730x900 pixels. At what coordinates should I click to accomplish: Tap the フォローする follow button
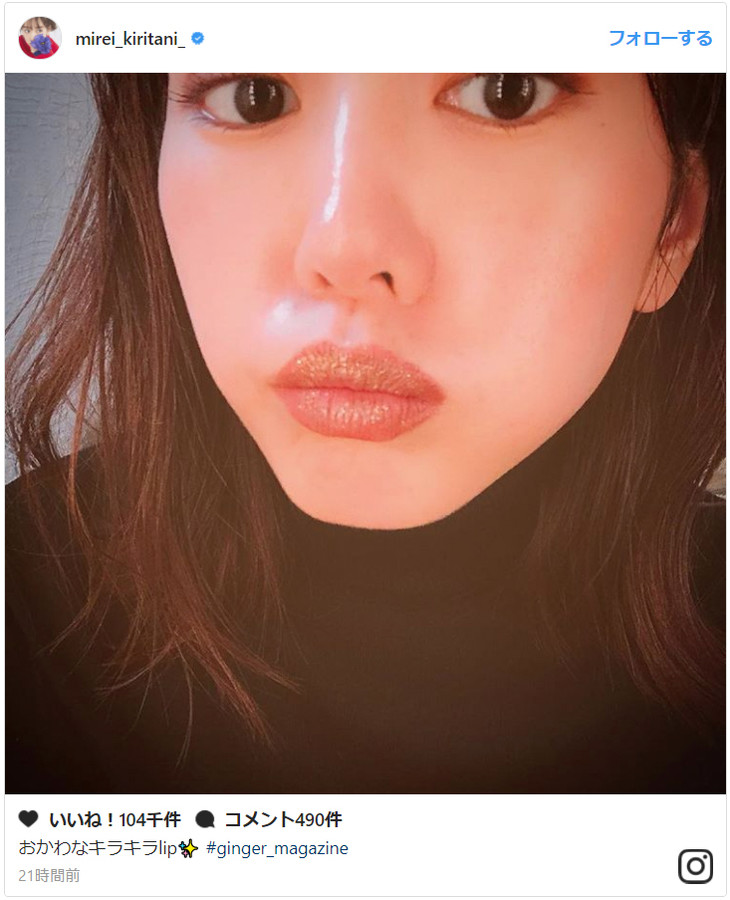(x=660, y=39)
